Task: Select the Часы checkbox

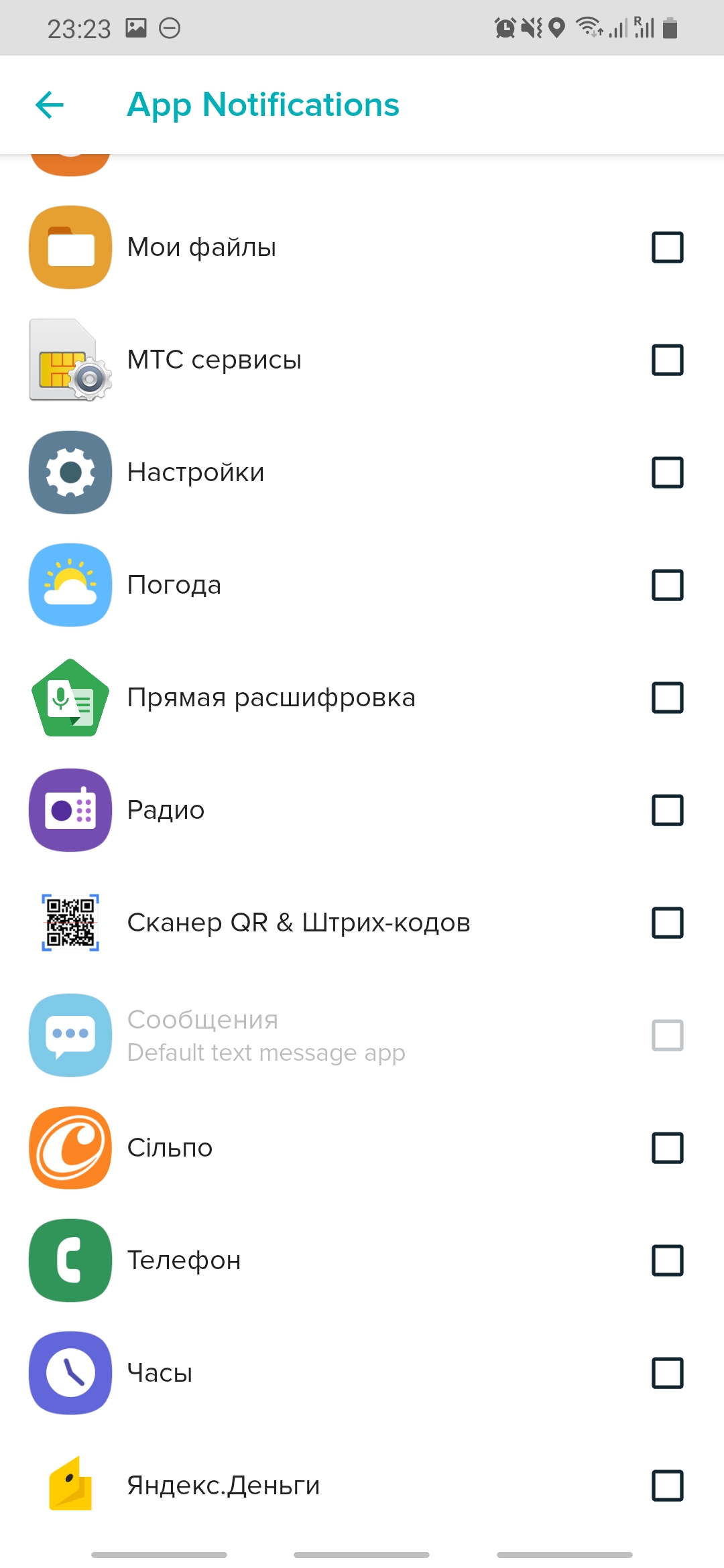Action: point(667,1373)
